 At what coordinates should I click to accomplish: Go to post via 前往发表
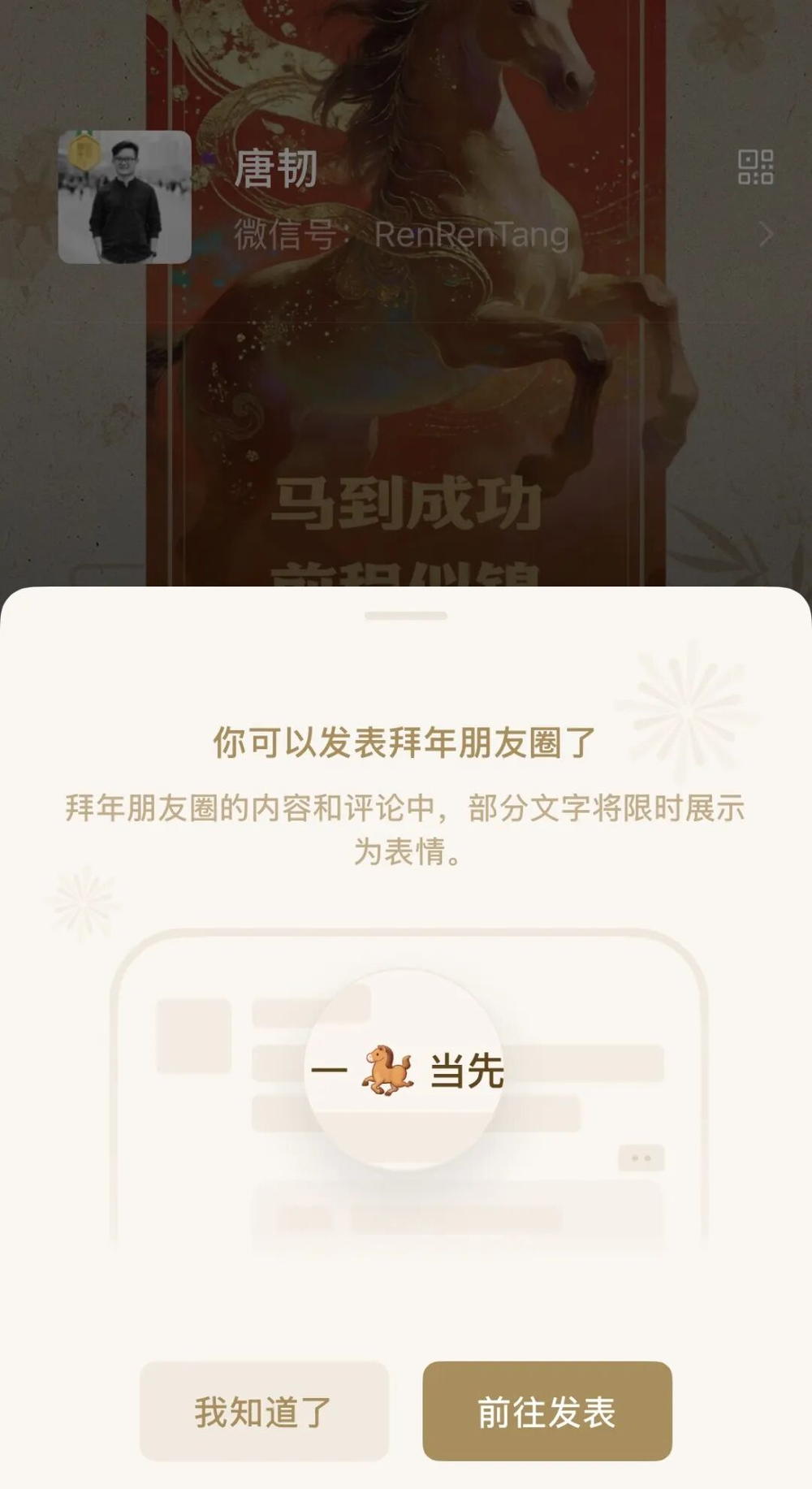click(546, 1412)
